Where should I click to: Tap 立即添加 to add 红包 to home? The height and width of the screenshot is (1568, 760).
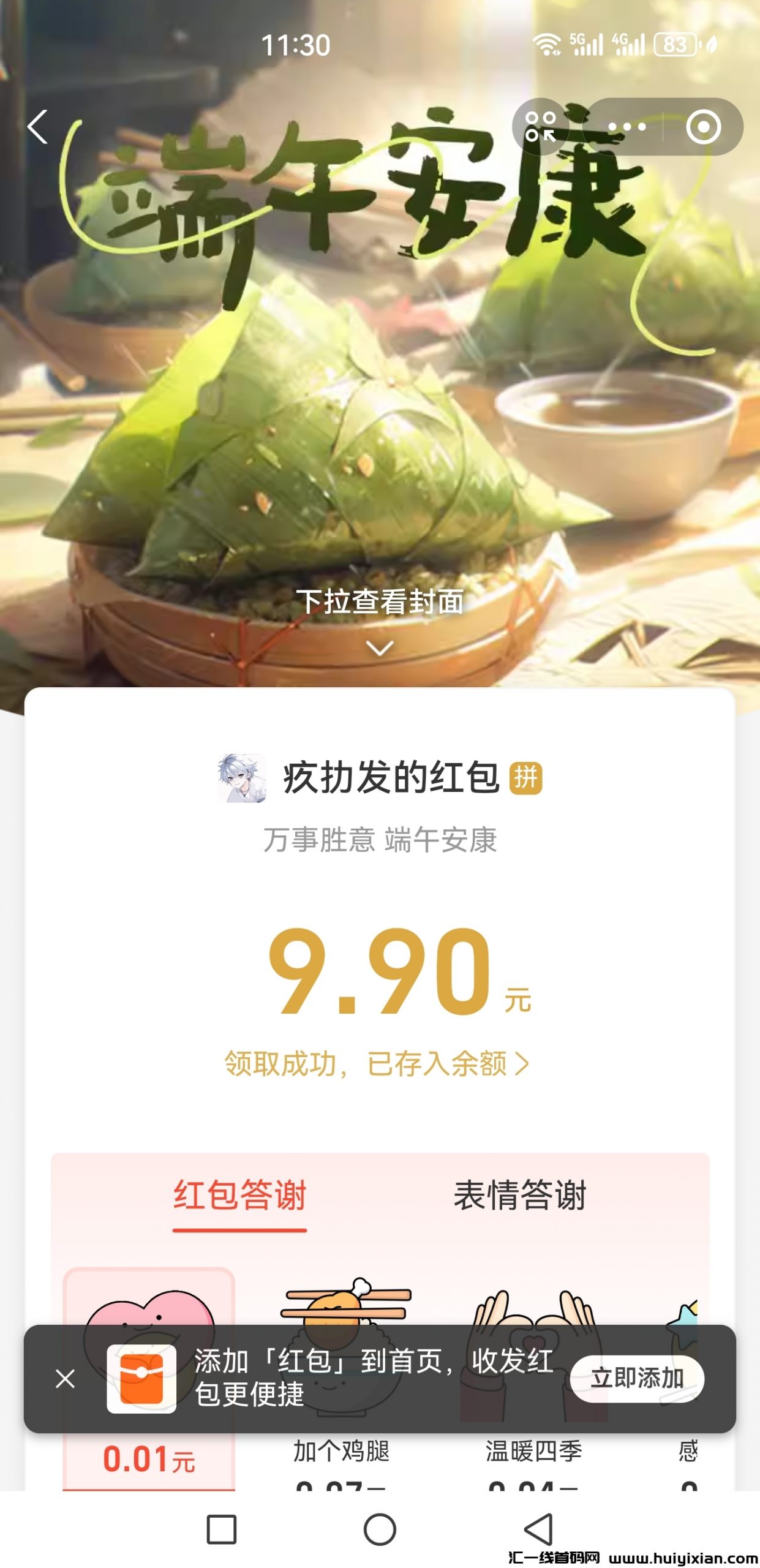636,1379
